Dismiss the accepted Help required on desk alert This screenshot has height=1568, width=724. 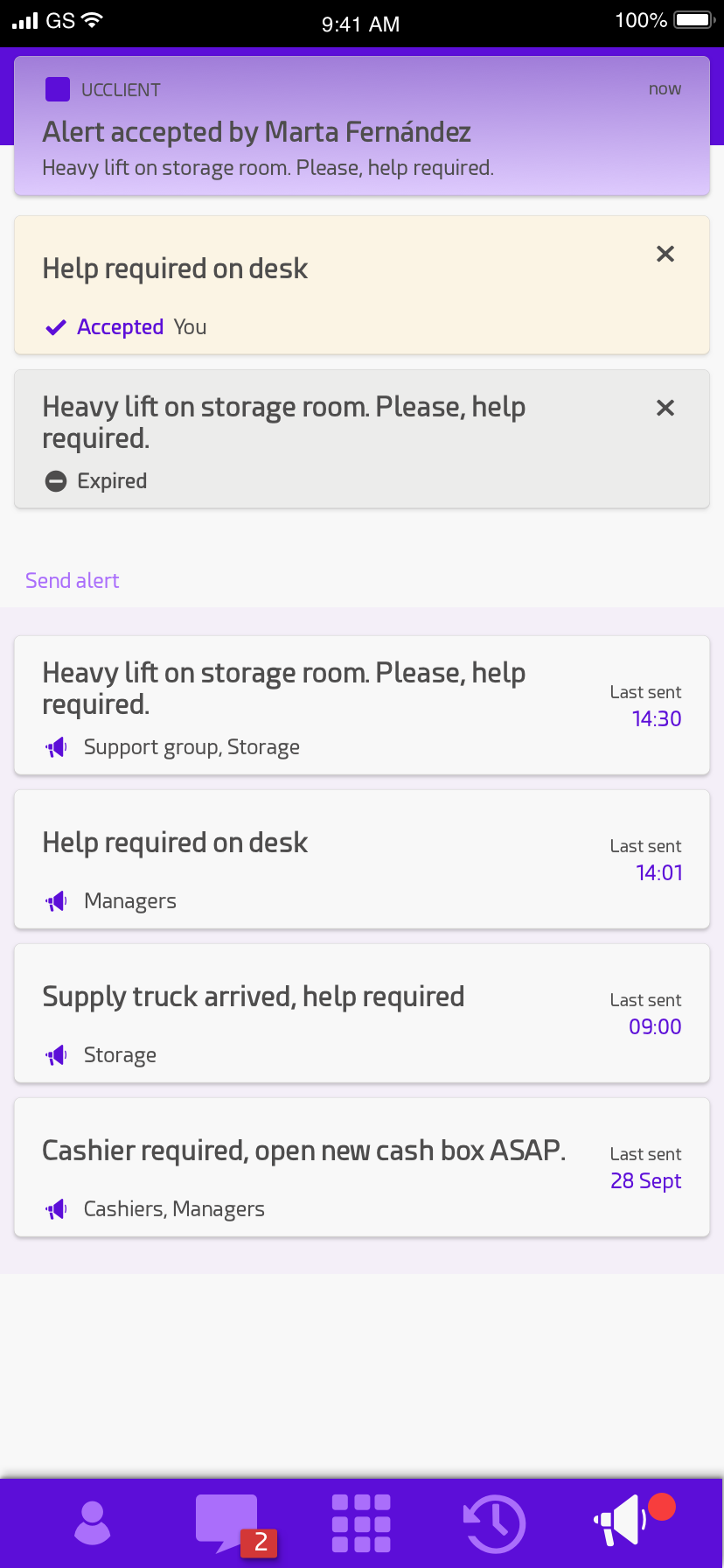(665, 254)
